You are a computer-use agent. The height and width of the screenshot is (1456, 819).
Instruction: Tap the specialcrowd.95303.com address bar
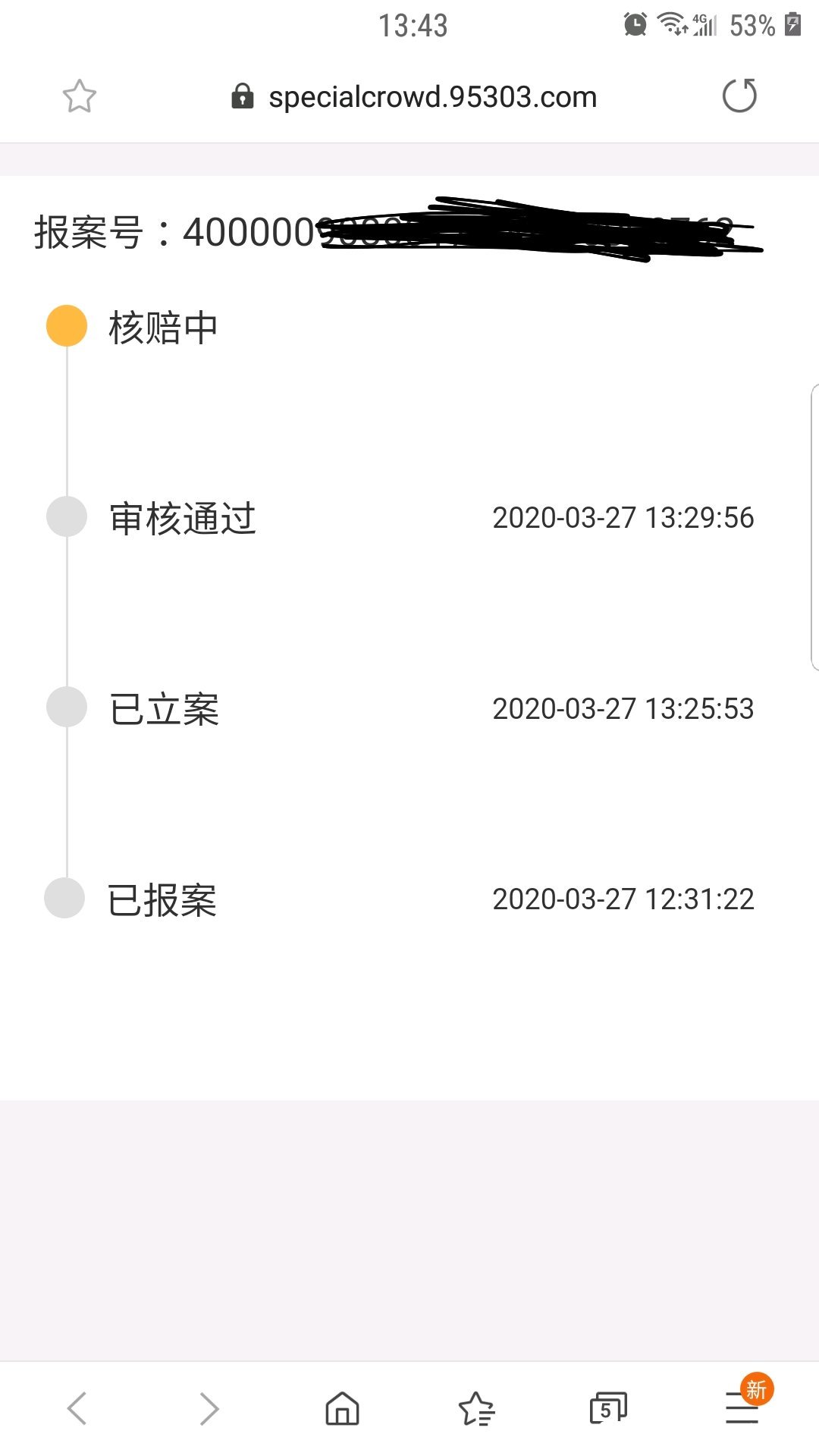(x=413, y=97)
